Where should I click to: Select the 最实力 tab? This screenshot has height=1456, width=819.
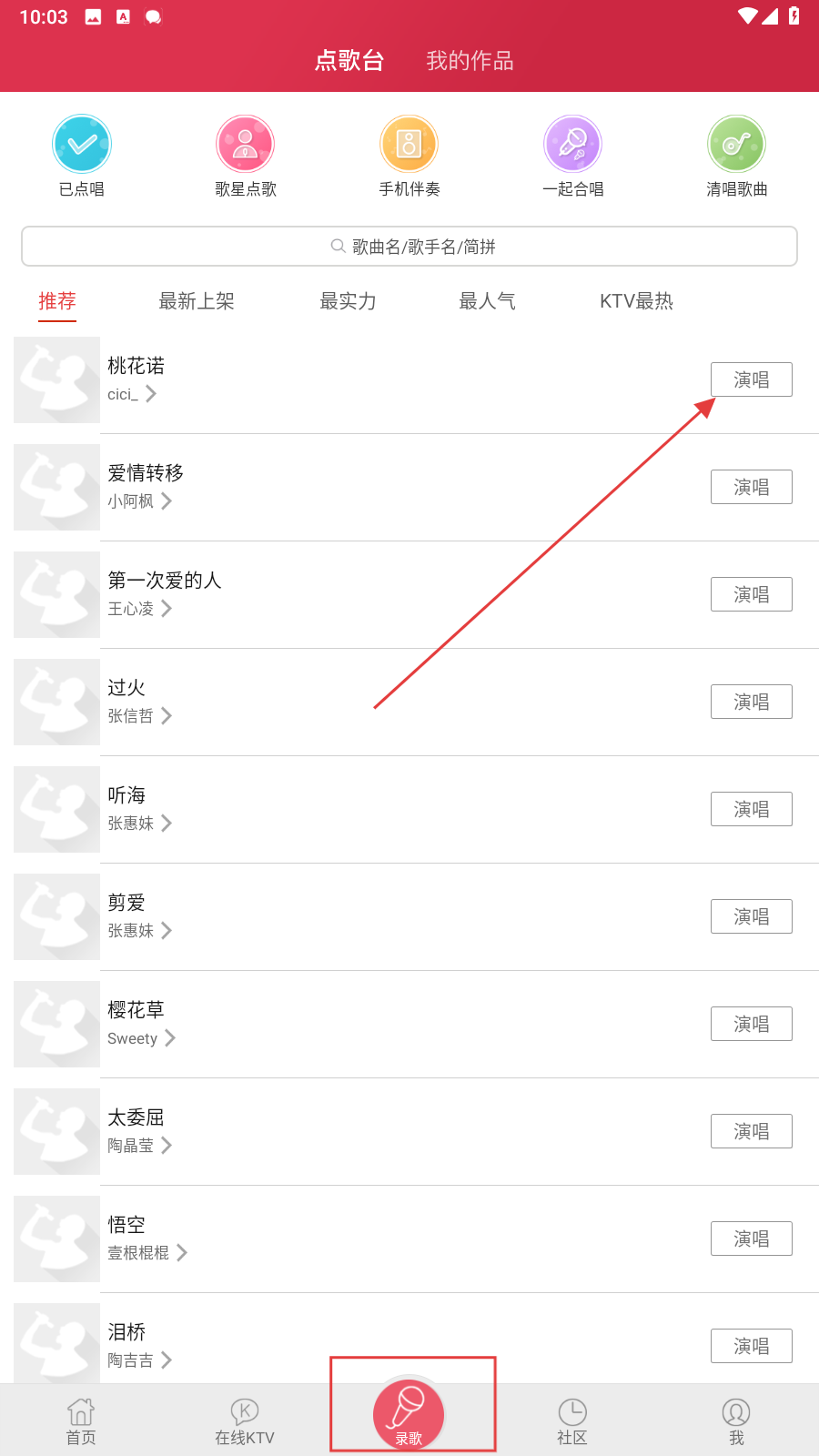coord(348,301)
